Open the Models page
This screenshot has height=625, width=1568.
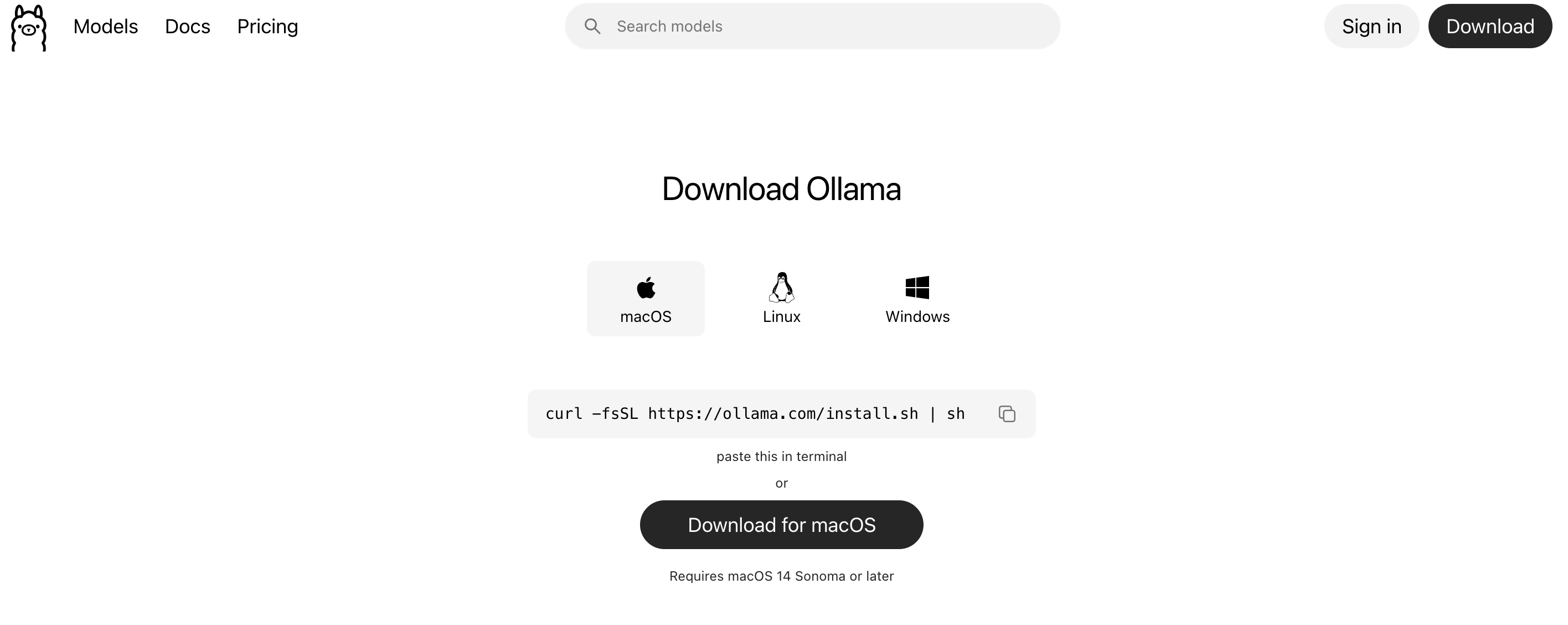105,26
